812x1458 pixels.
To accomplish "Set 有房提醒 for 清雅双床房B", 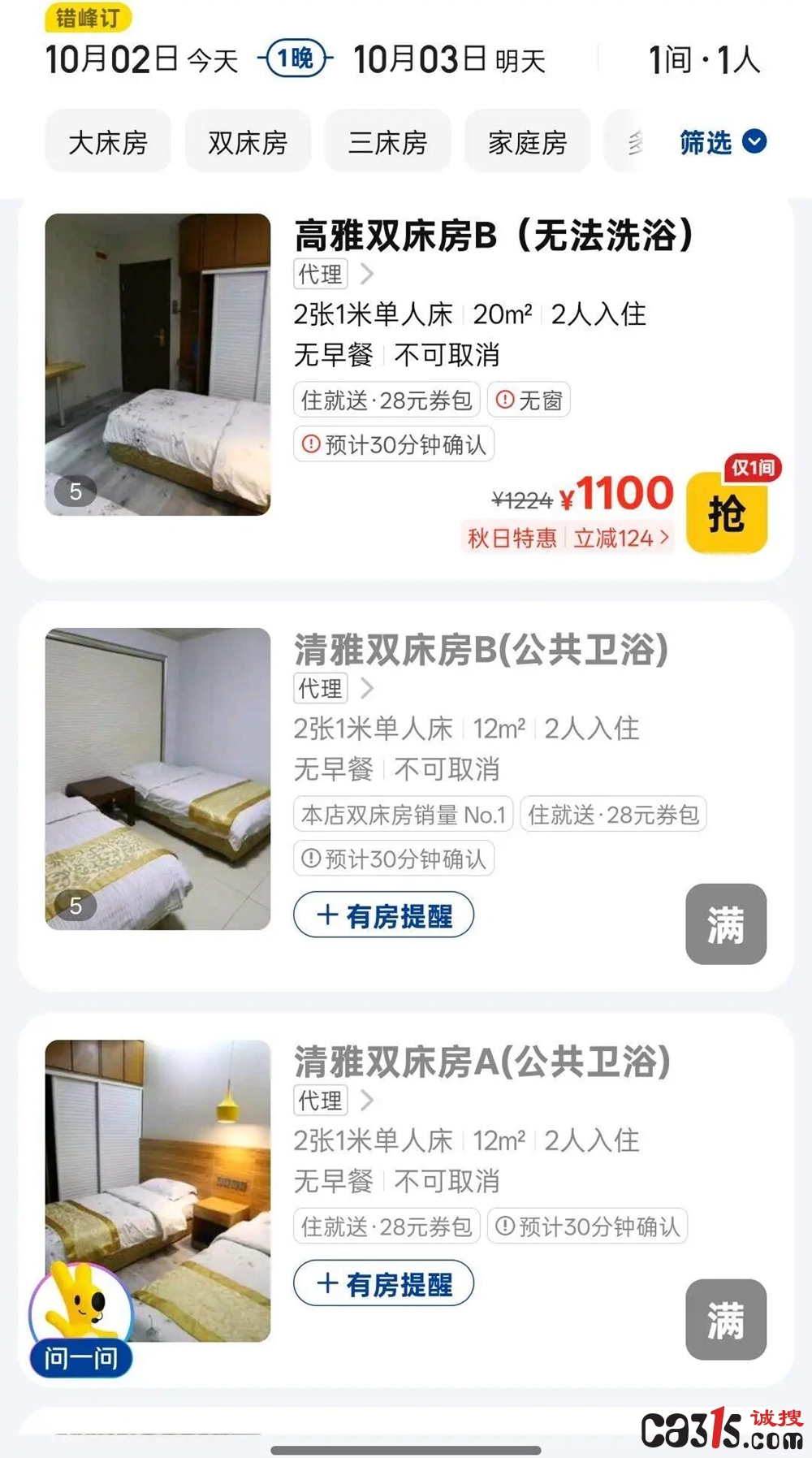I will (383, 915).
